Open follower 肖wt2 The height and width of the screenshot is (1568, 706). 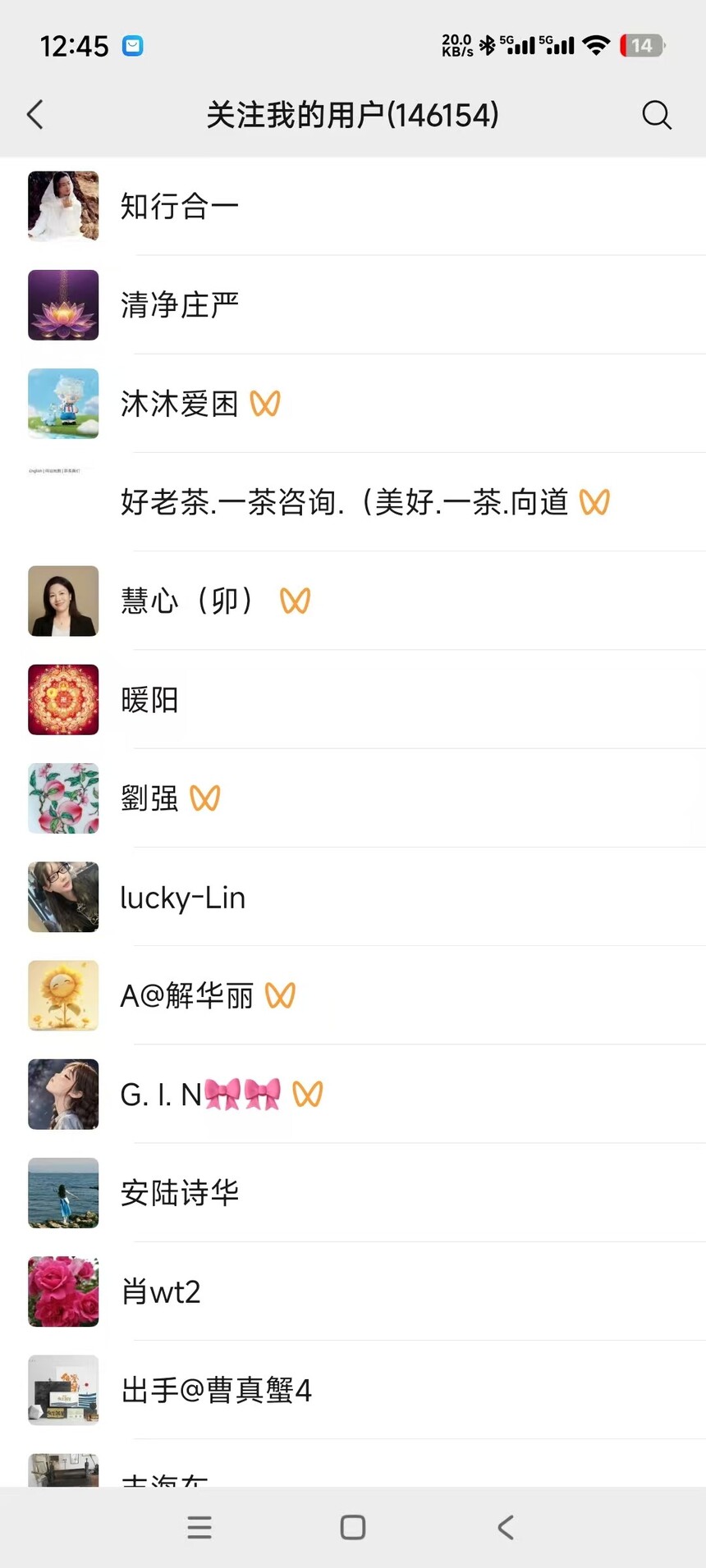161,1291
